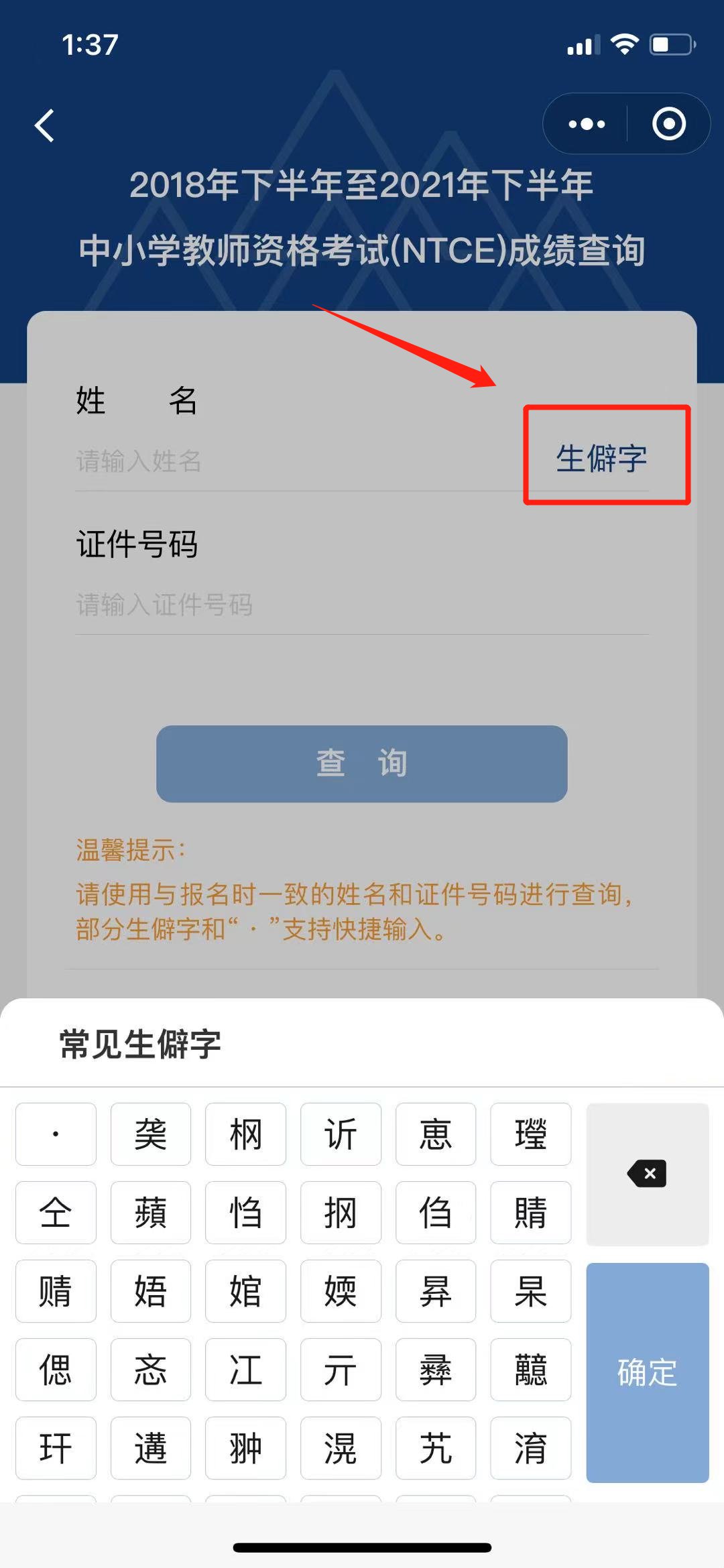
Task: Tap the rare character 翀
Action: pyautogui.click(x=245, y=1448)
